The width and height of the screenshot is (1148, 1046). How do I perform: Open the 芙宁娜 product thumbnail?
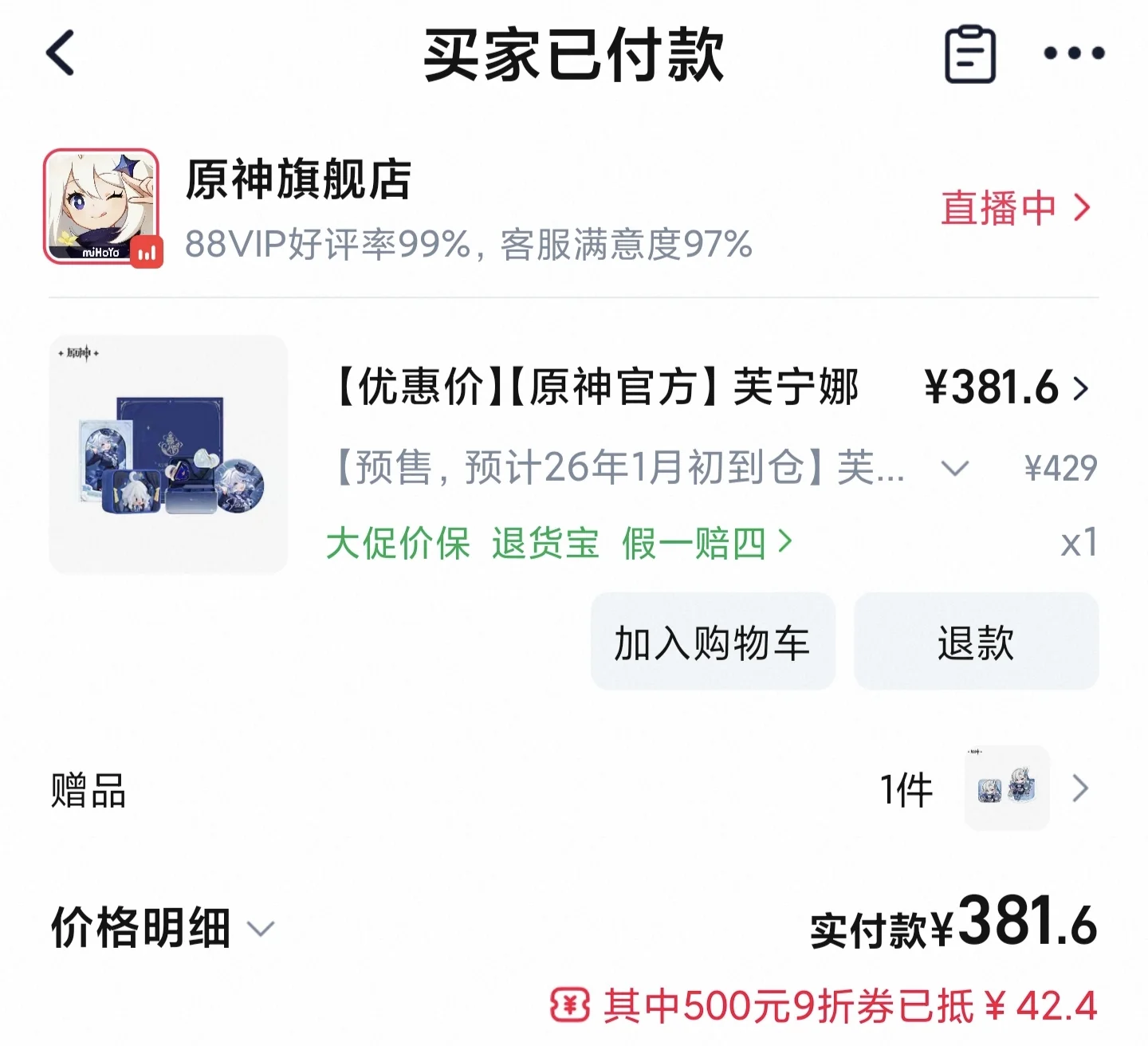click(168, 454)
